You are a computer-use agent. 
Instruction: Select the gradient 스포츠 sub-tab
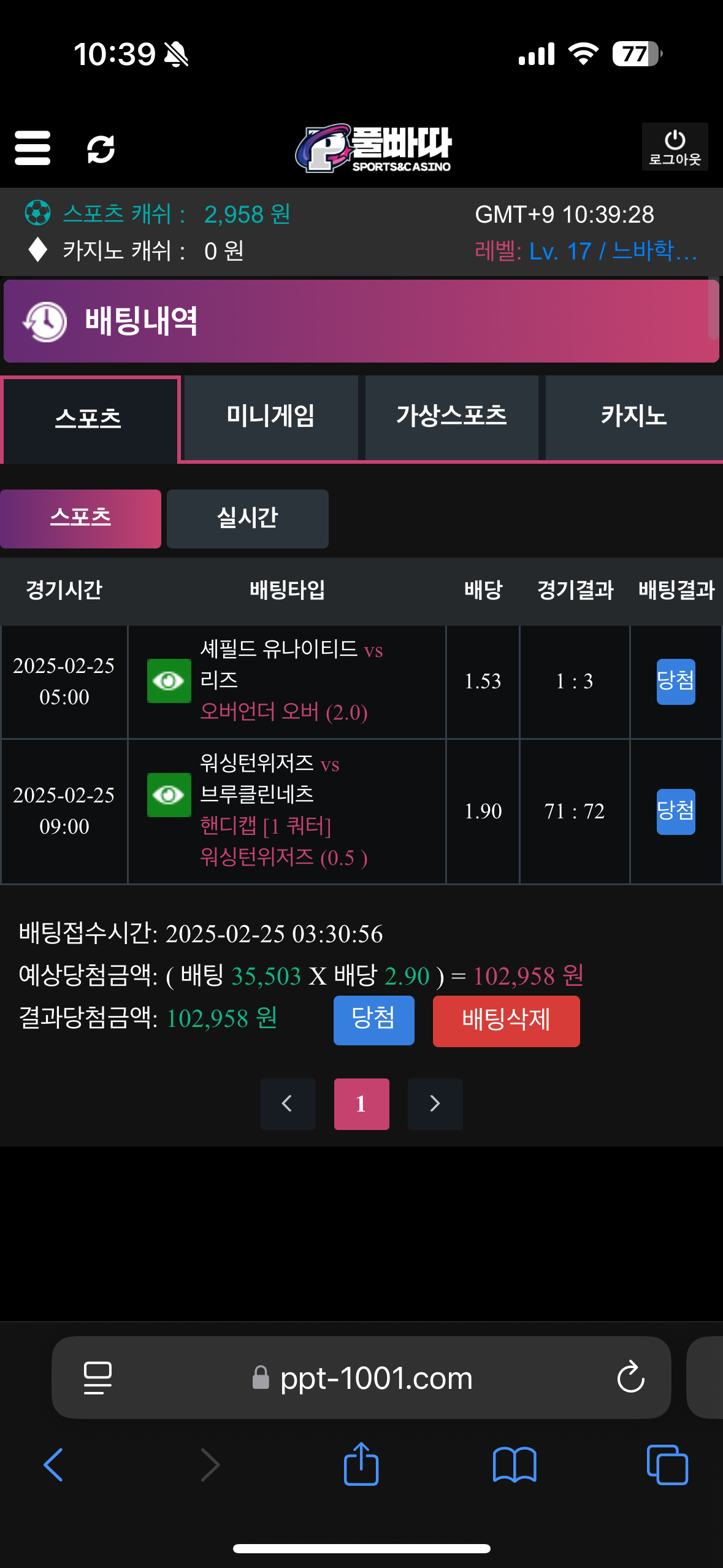tap(80, 518)
